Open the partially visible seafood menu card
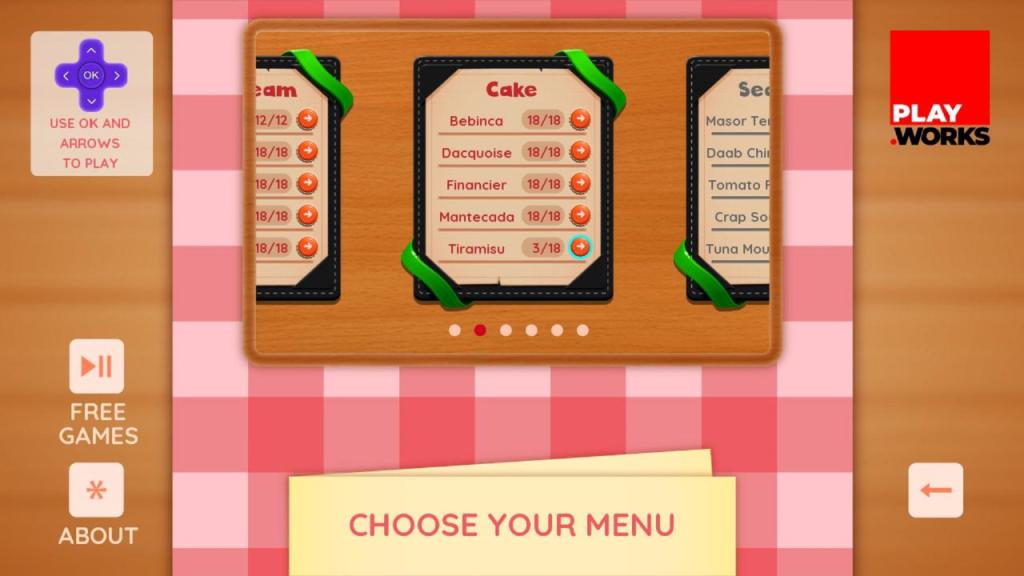Screen dimensions: 1024x576 pyautogui.click(x=727, y=180)
